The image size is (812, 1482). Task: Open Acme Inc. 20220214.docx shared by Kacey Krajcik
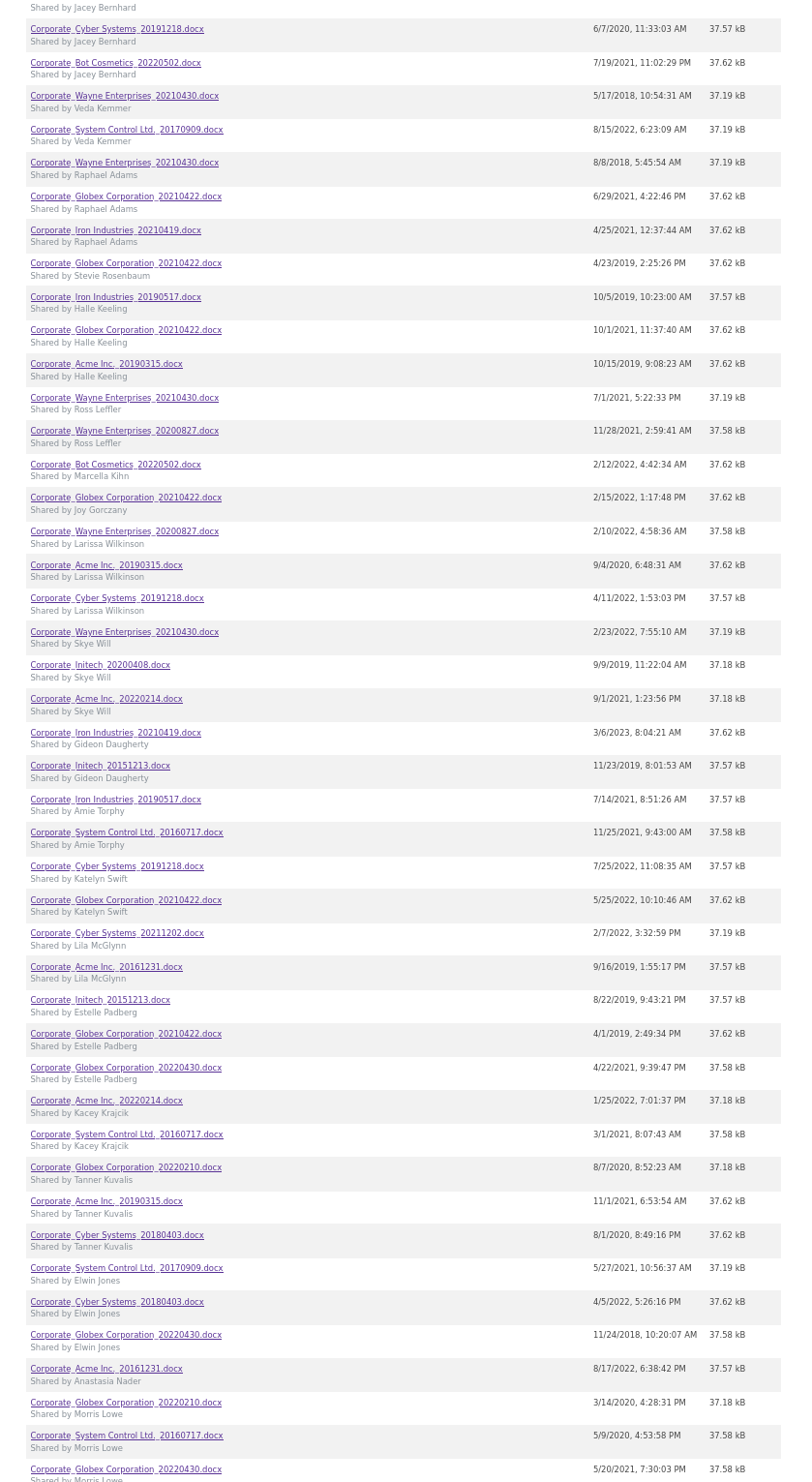point(105,1101)
